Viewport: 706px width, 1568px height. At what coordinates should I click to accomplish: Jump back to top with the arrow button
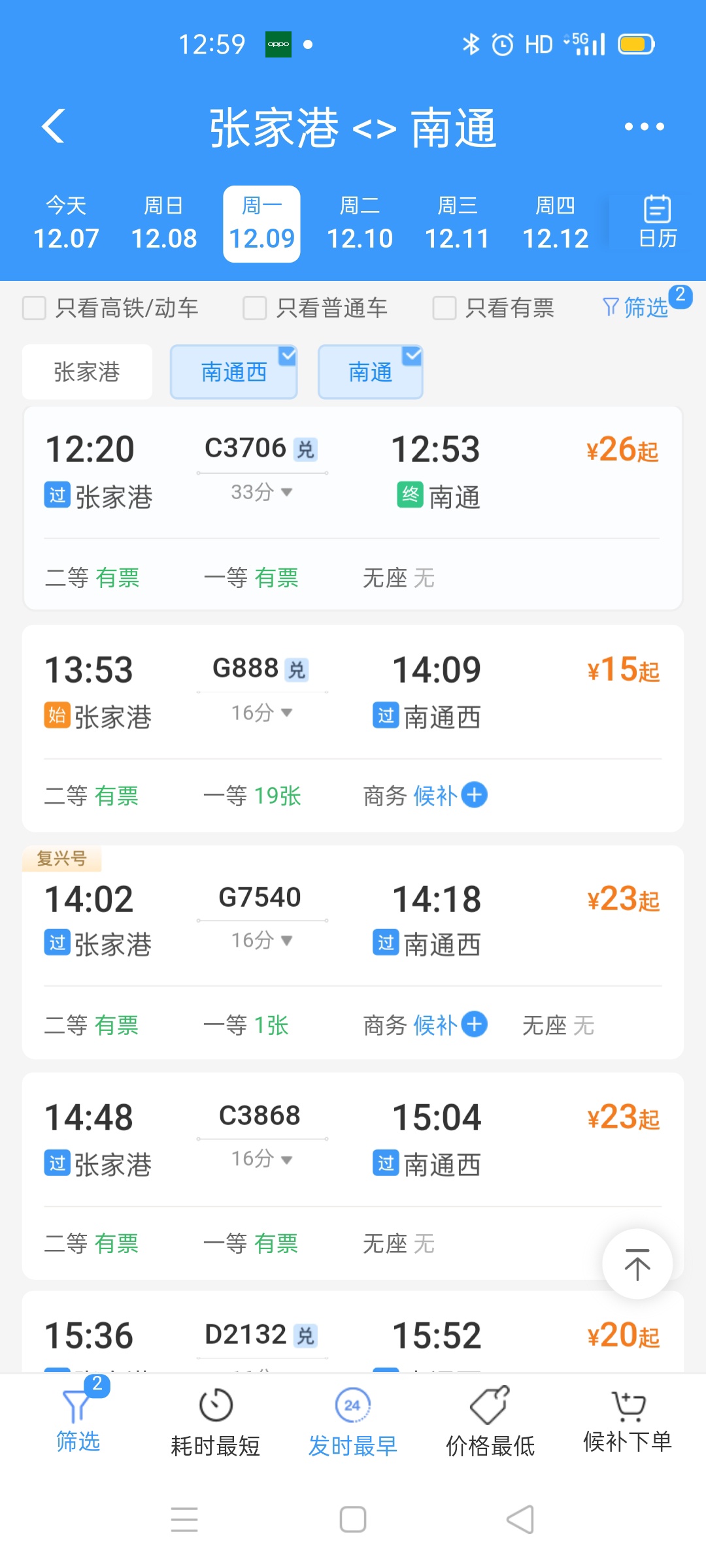637,1264
